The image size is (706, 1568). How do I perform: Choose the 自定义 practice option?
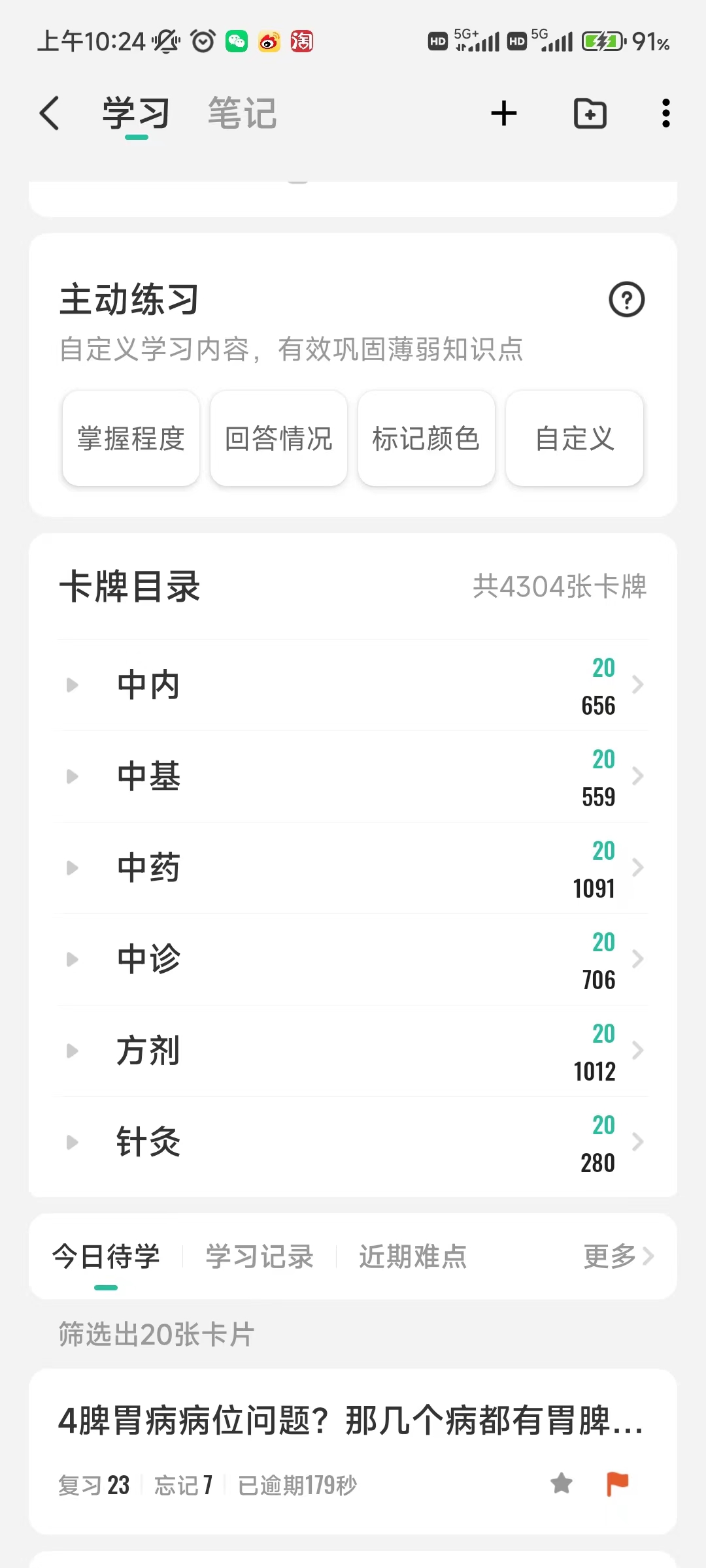tap(575, 438)
